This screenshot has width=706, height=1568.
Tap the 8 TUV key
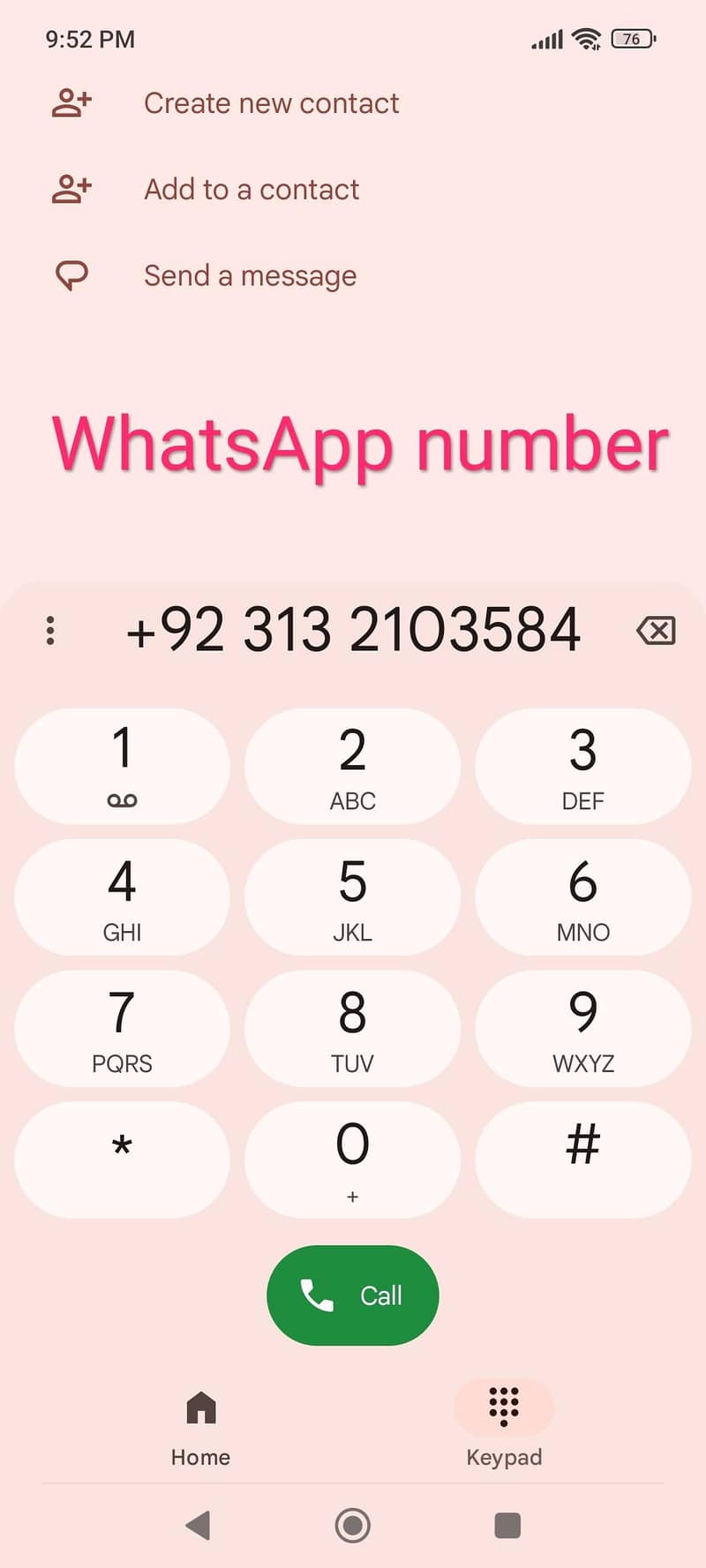click(x=352, y=1028)
